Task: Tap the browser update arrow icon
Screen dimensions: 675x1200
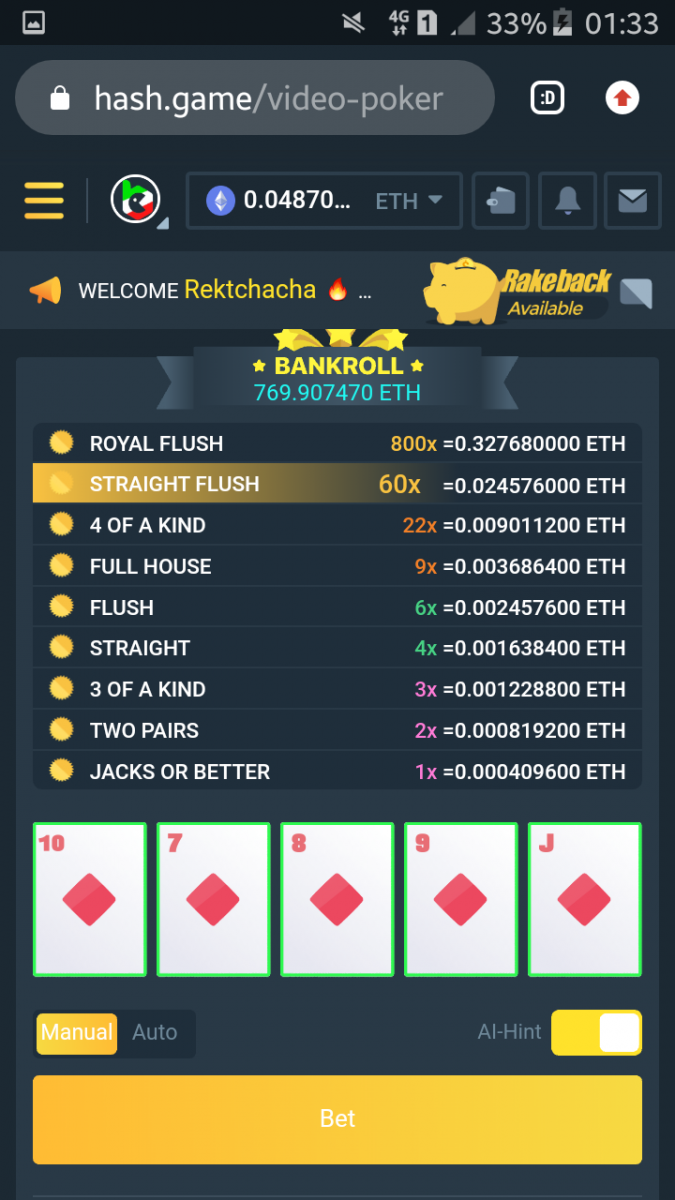Action: (622, 98)
